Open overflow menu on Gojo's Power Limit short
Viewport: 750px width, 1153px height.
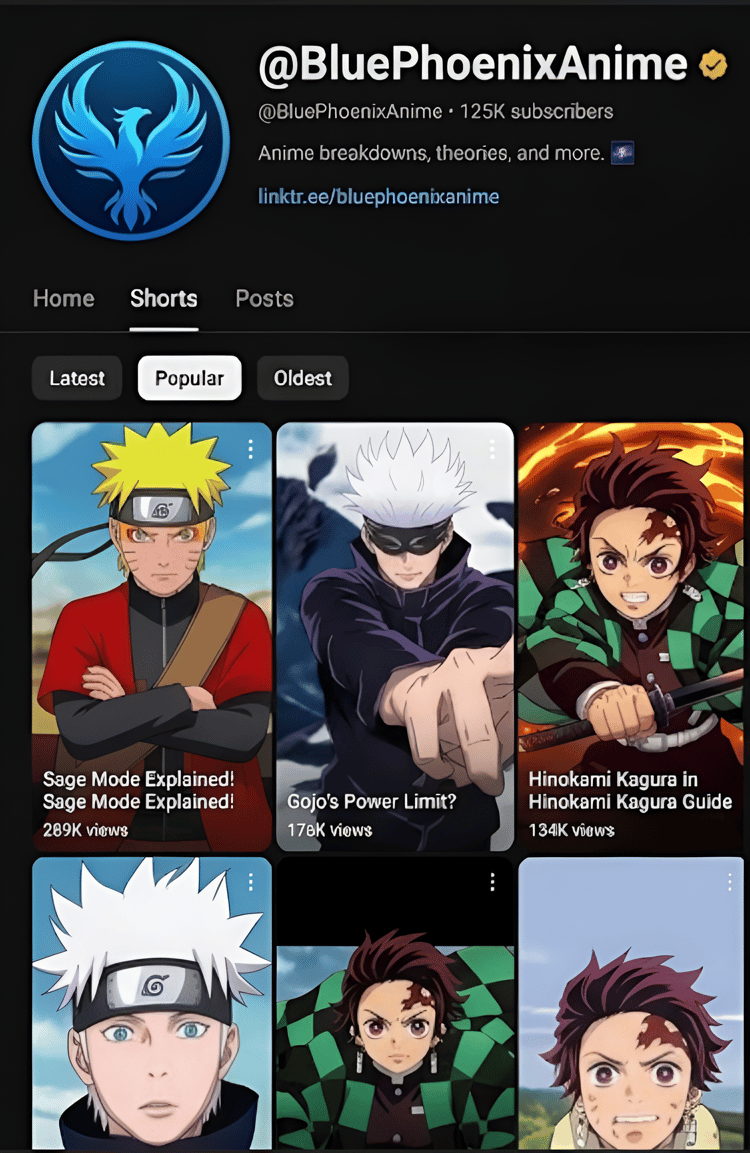coord(492,449)
